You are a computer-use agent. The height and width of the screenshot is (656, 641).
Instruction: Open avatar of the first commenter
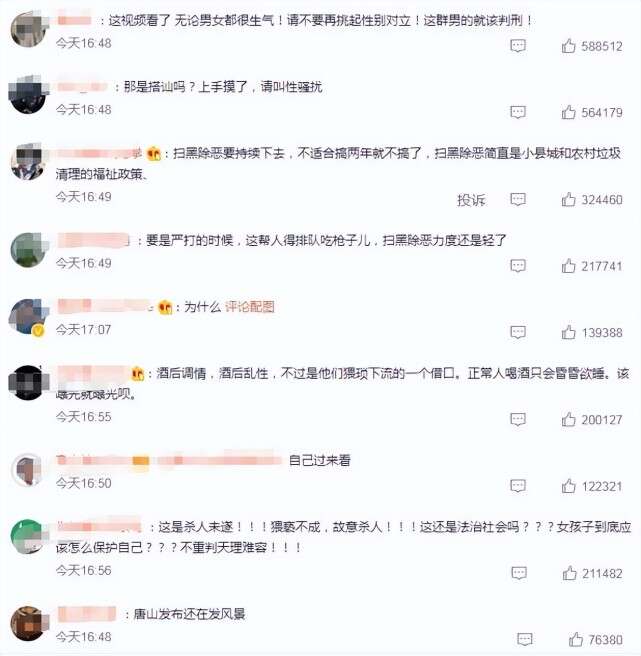pyautogui.click(x=27, y=31)
